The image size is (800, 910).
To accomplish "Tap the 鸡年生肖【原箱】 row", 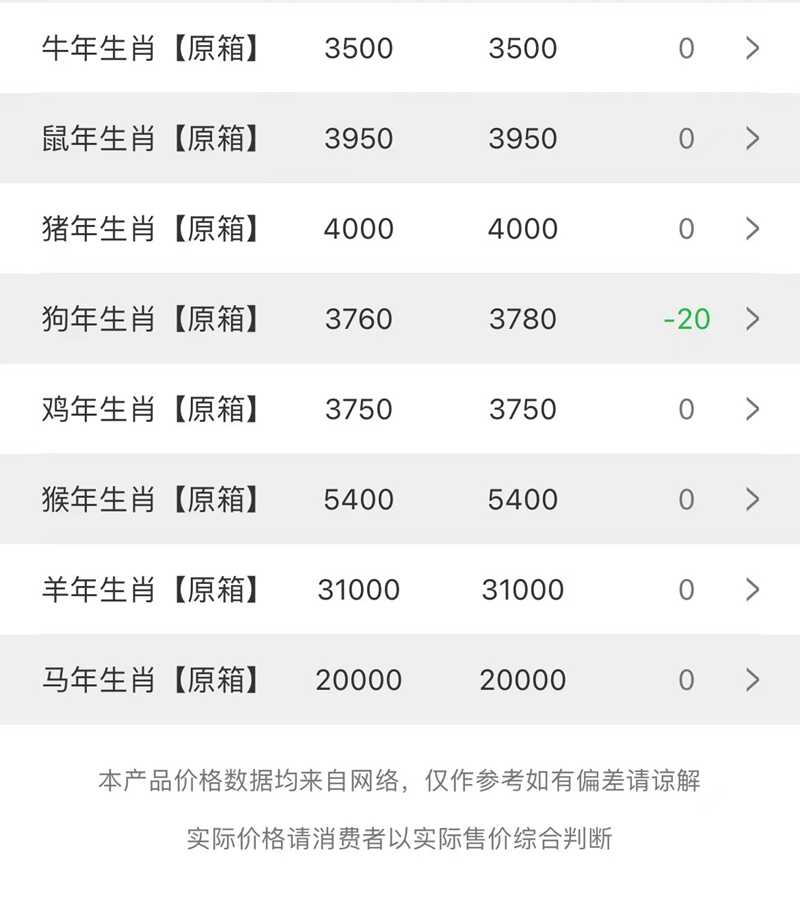I will coord(400,409).
